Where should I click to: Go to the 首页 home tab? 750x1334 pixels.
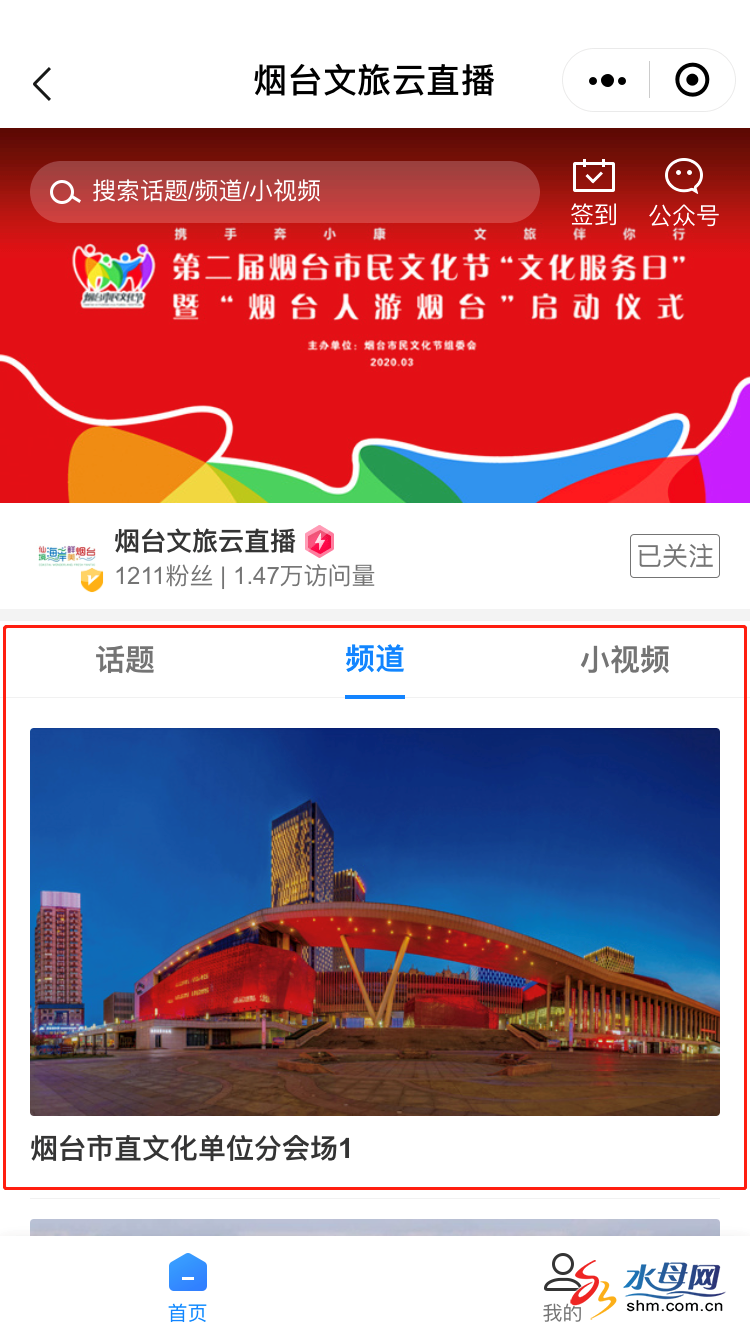pos(188,1287)
